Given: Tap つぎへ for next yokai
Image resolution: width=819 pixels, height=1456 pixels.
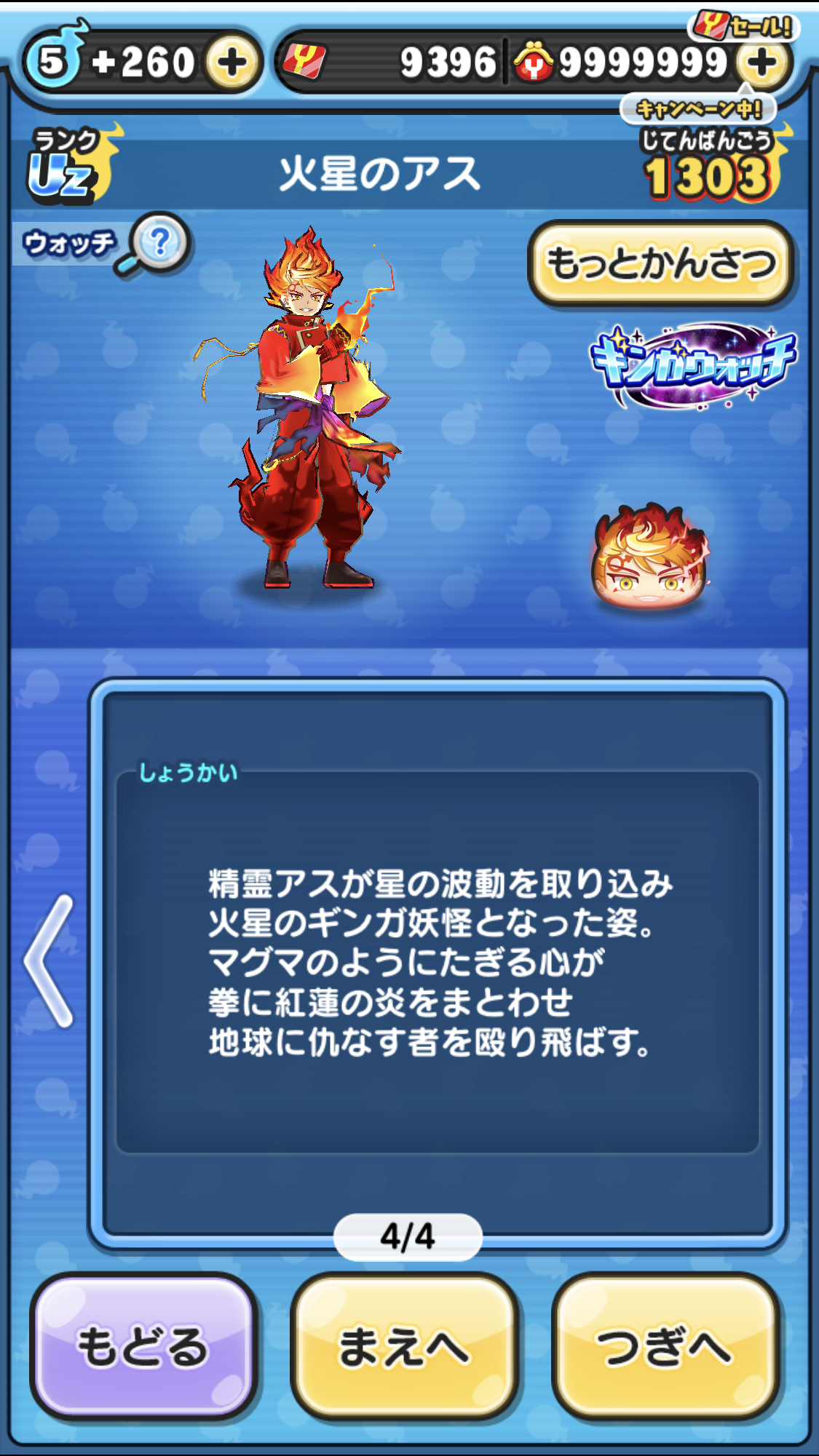Looking at the screenshot, I should tap(665, 1347).
